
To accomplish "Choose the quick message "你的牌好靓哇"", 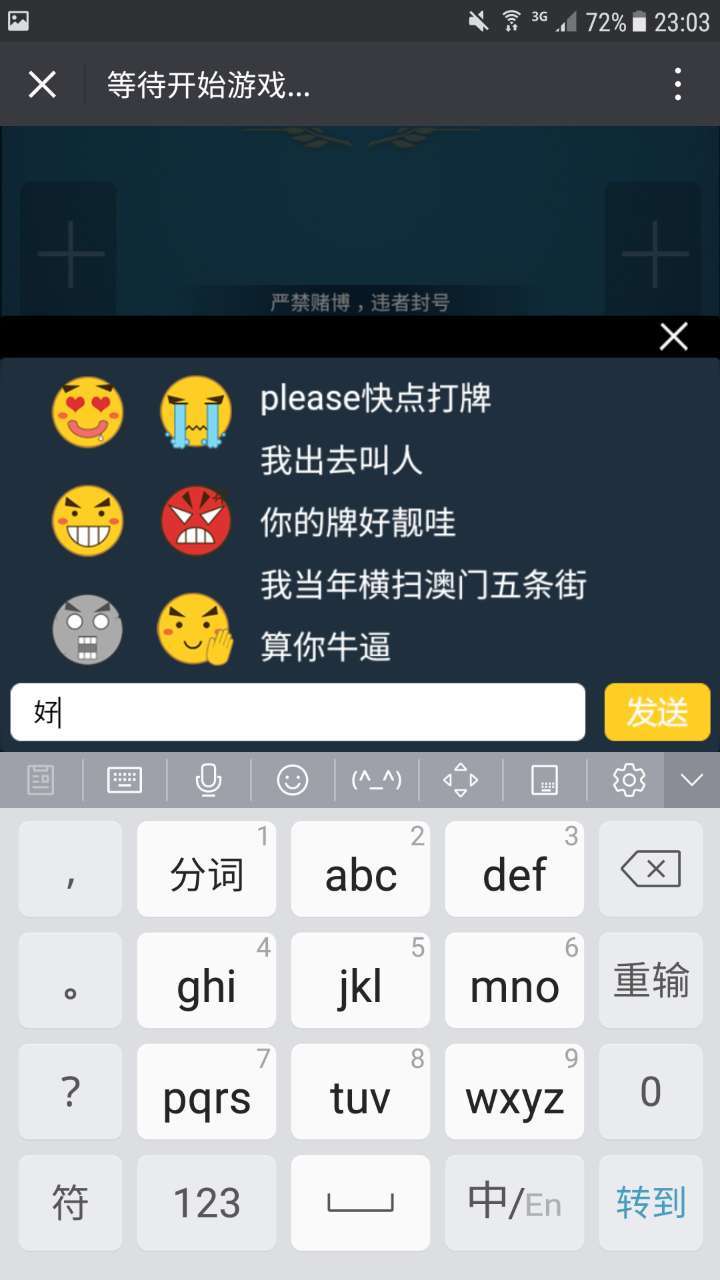I will [358, 522].
